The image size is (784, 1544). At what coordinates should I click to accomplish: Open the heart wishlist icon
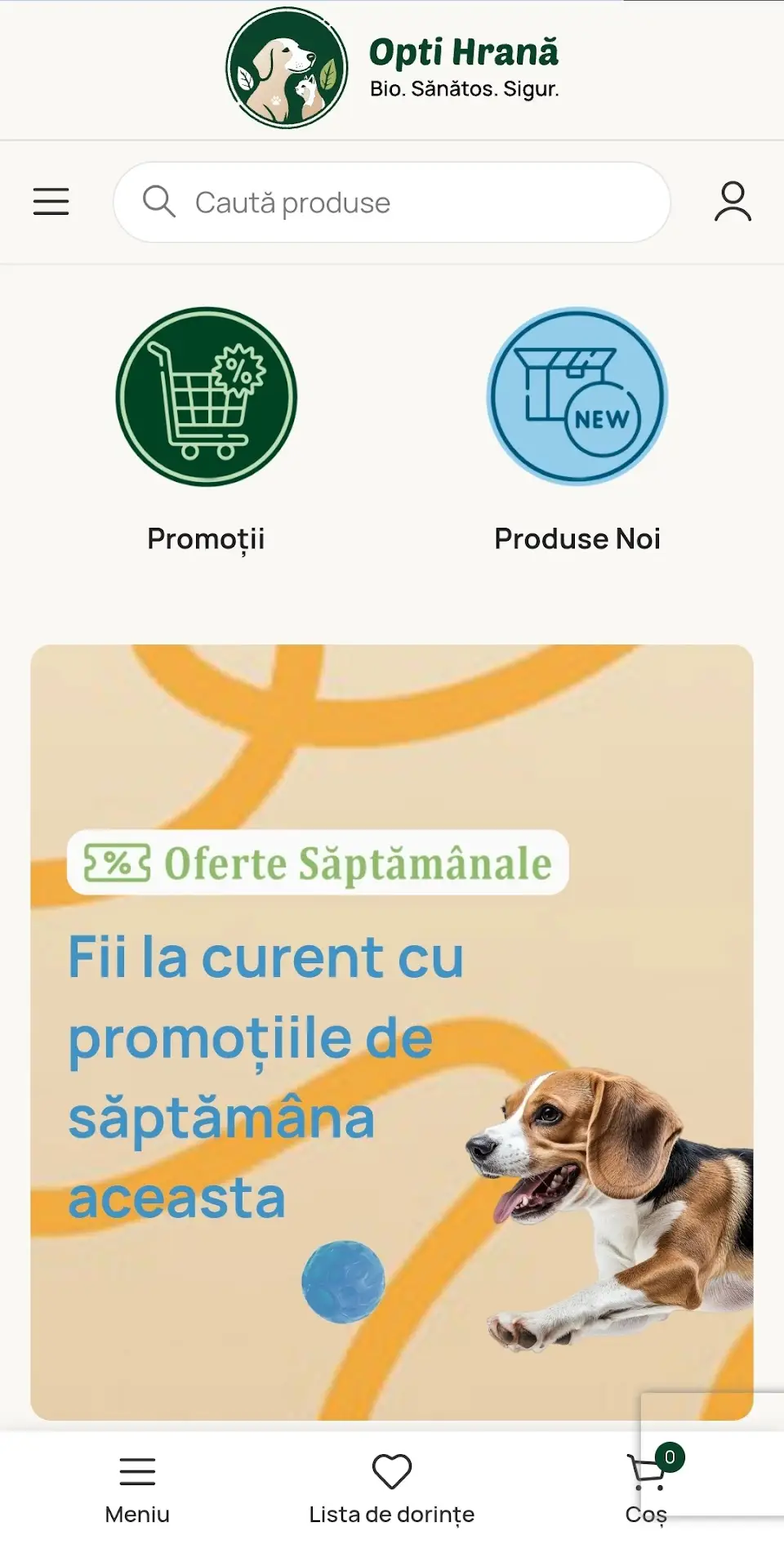(392, 1470)
